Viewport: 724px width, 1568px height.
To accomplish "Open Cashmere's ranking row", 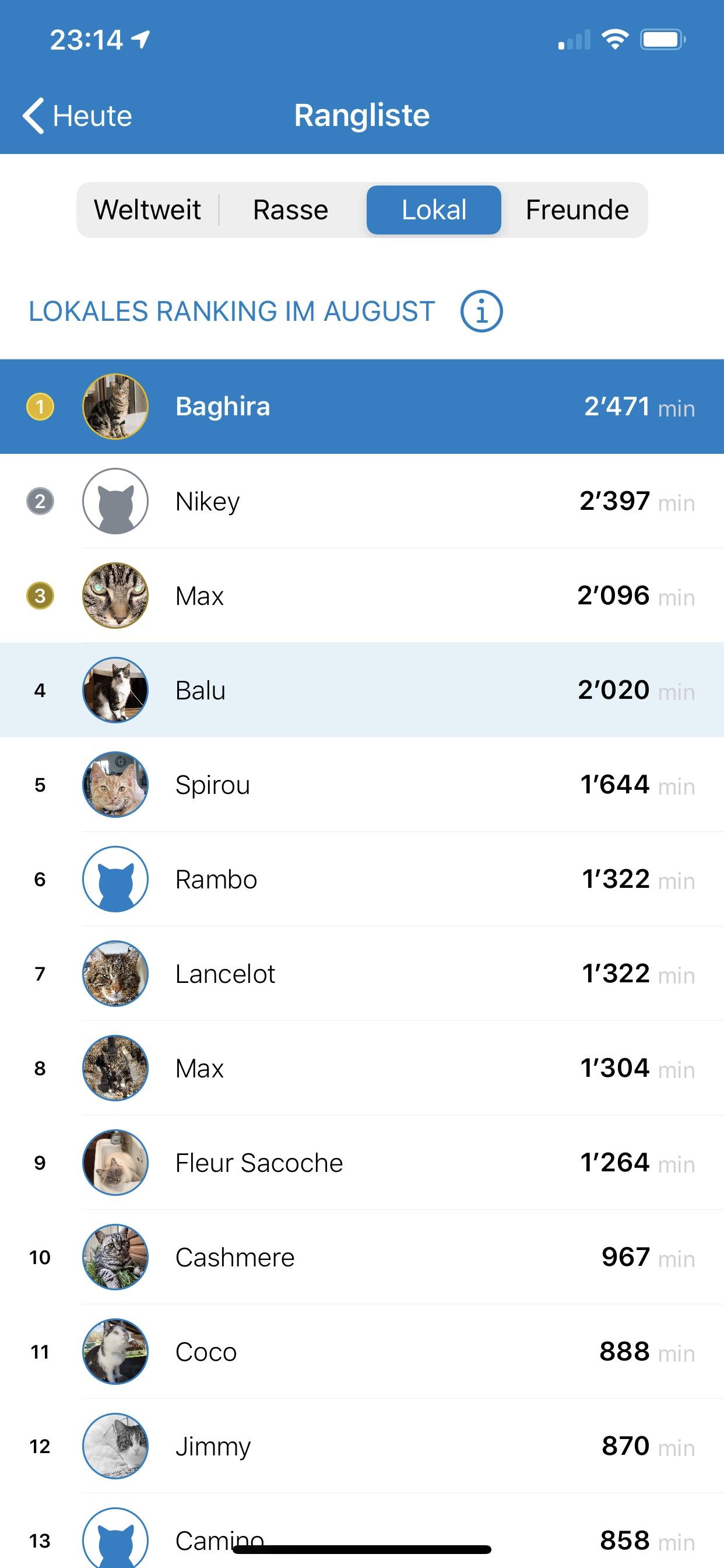I will point(362,1257).
